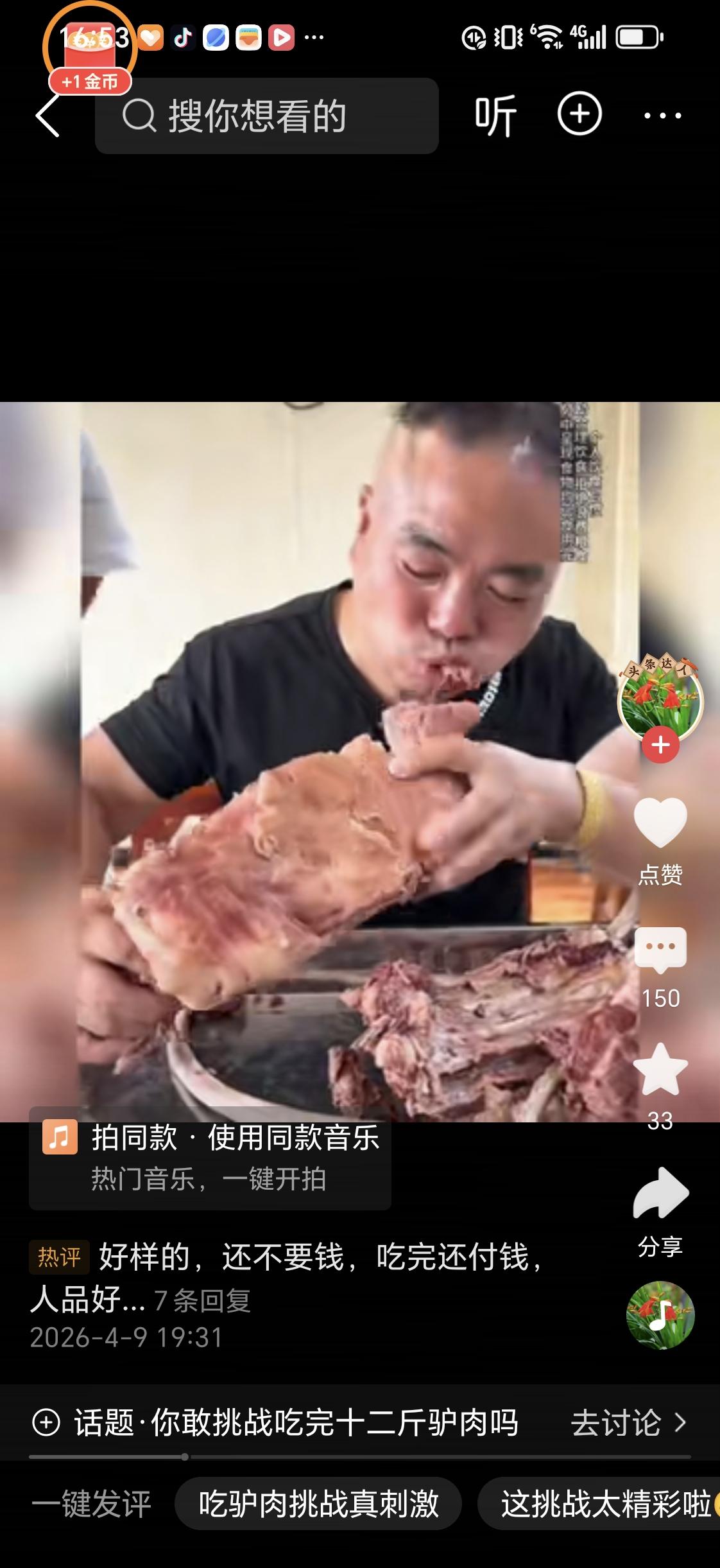This screenshot has width=720, height=1568.
Task: Tap 去讨论 to join the topic discussion
Action: (x=616, y=1422)
